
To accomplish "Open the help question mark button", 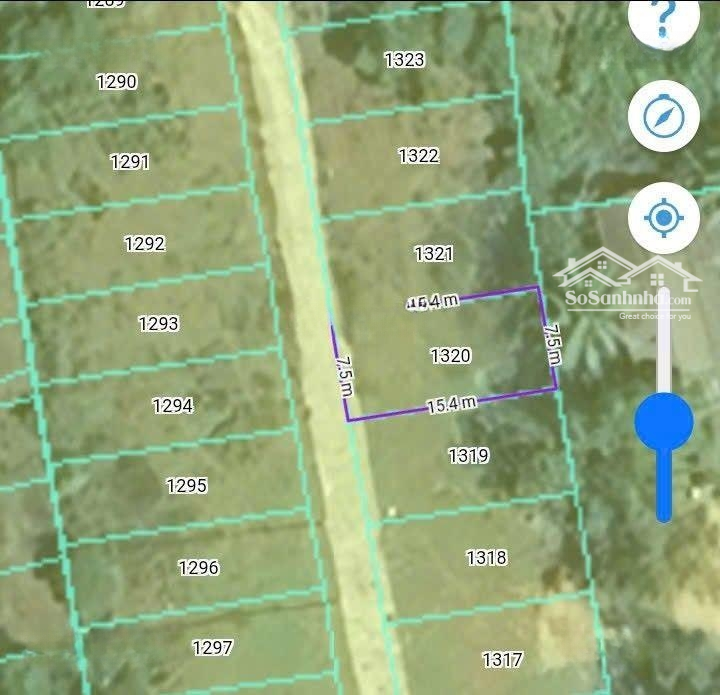I will click(664, 20).
